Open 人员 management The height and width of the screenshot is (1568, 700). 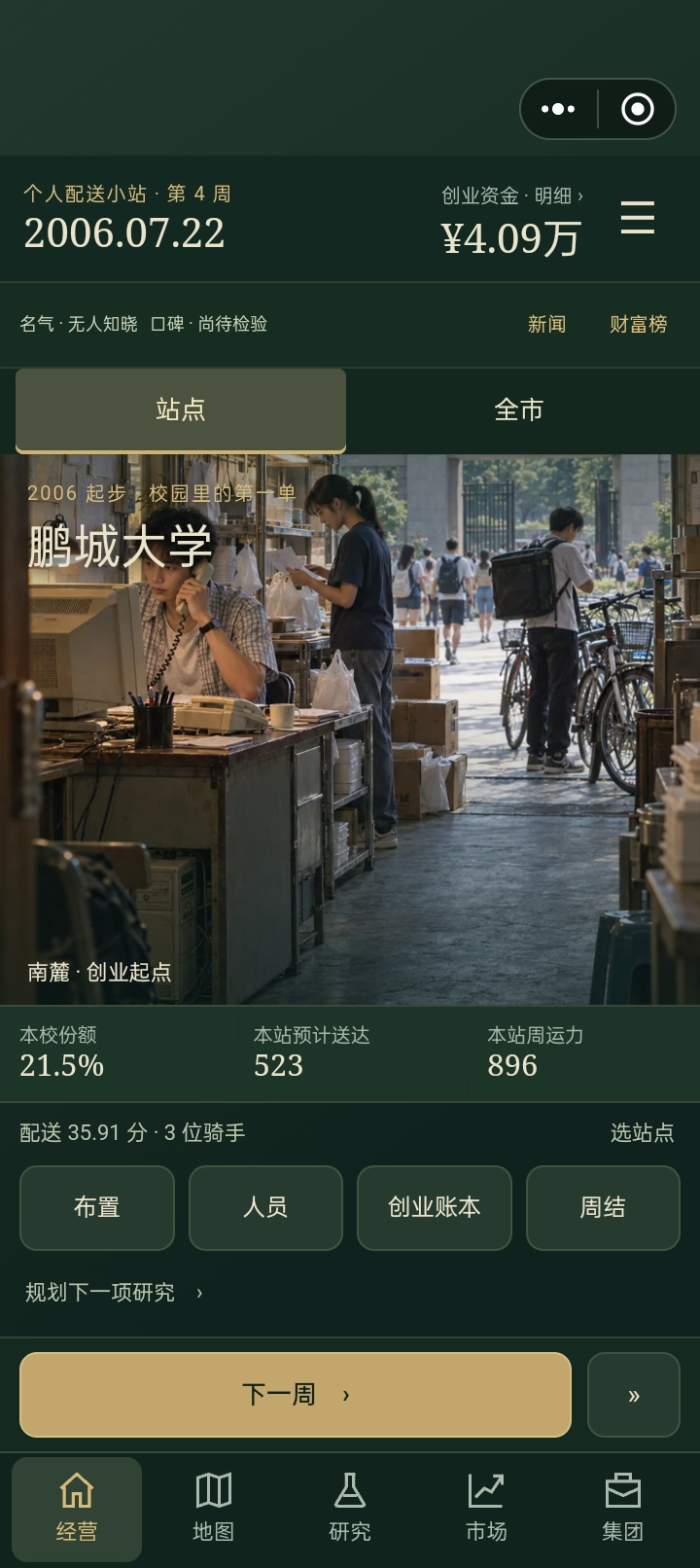(265, 1207)
